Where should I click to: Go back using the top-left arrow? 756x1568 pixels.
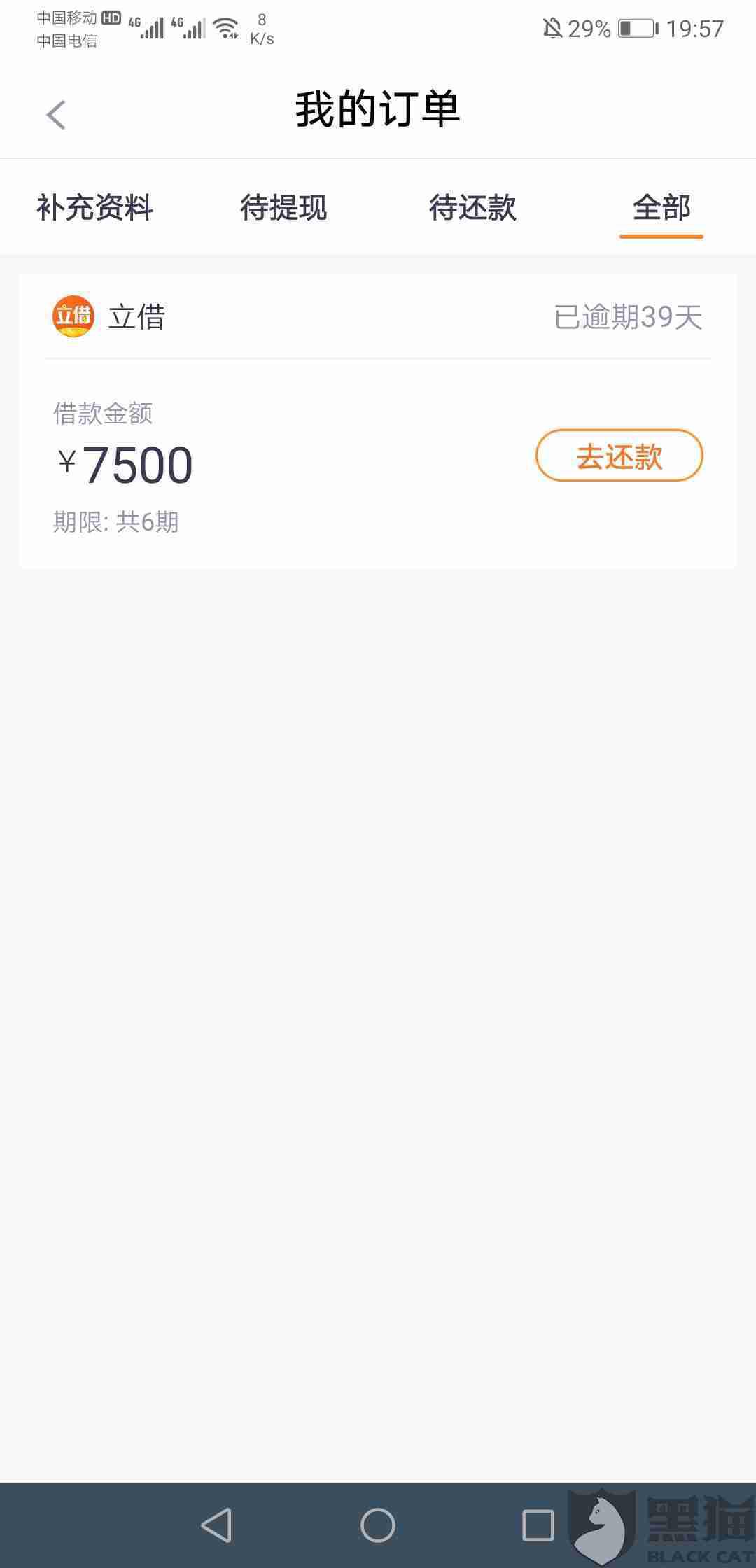[56, 115]
